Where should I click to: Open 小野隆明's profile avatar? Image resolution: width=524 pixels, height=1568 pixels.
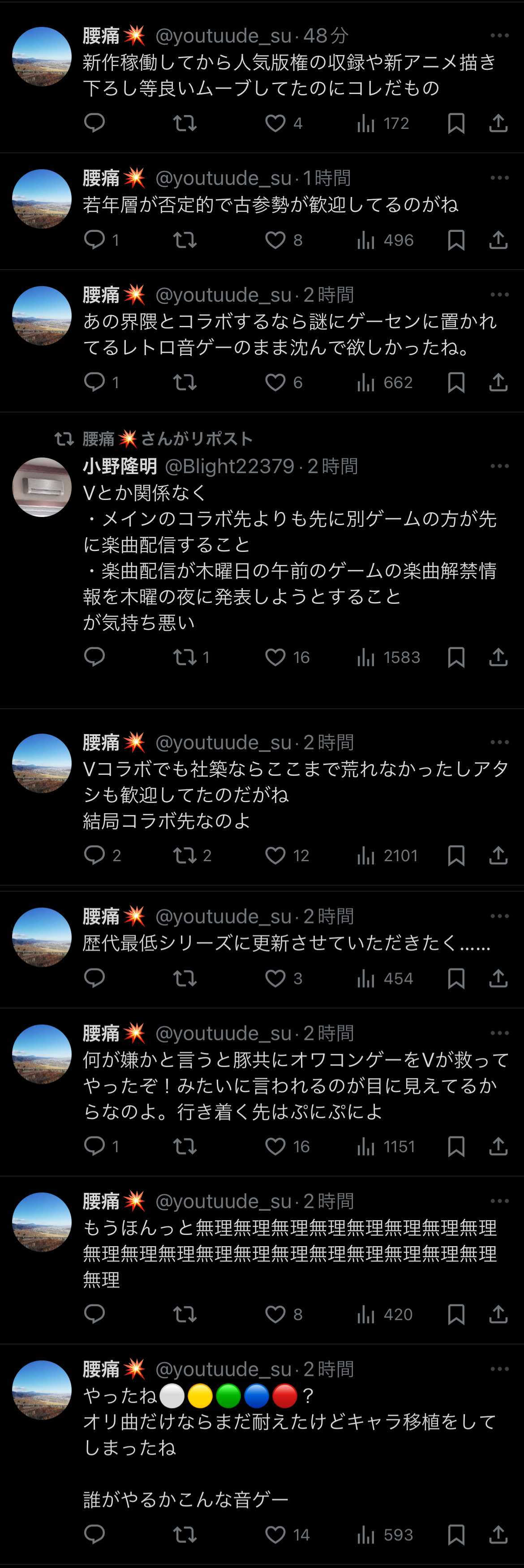click(x=42, y=487)
